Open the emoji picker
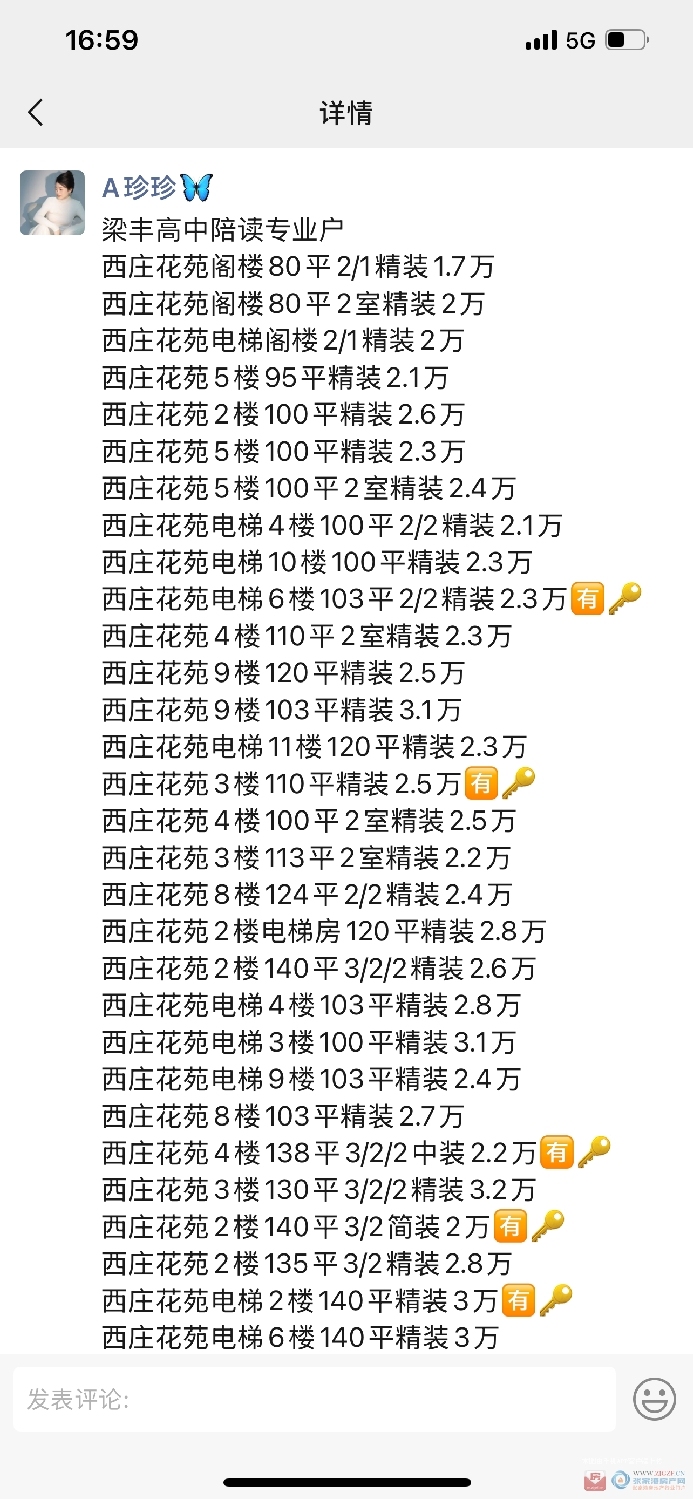 654,1399
